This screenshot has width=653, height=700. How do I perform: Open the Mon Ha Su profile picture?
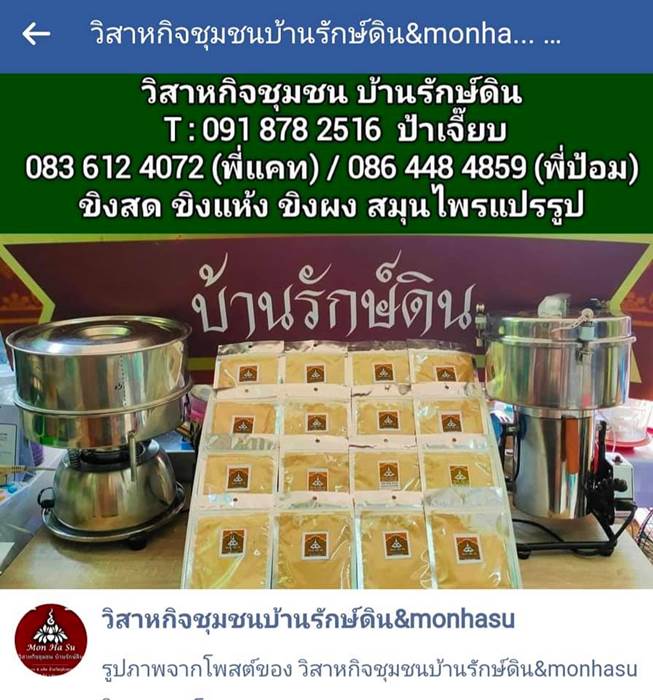51,639
